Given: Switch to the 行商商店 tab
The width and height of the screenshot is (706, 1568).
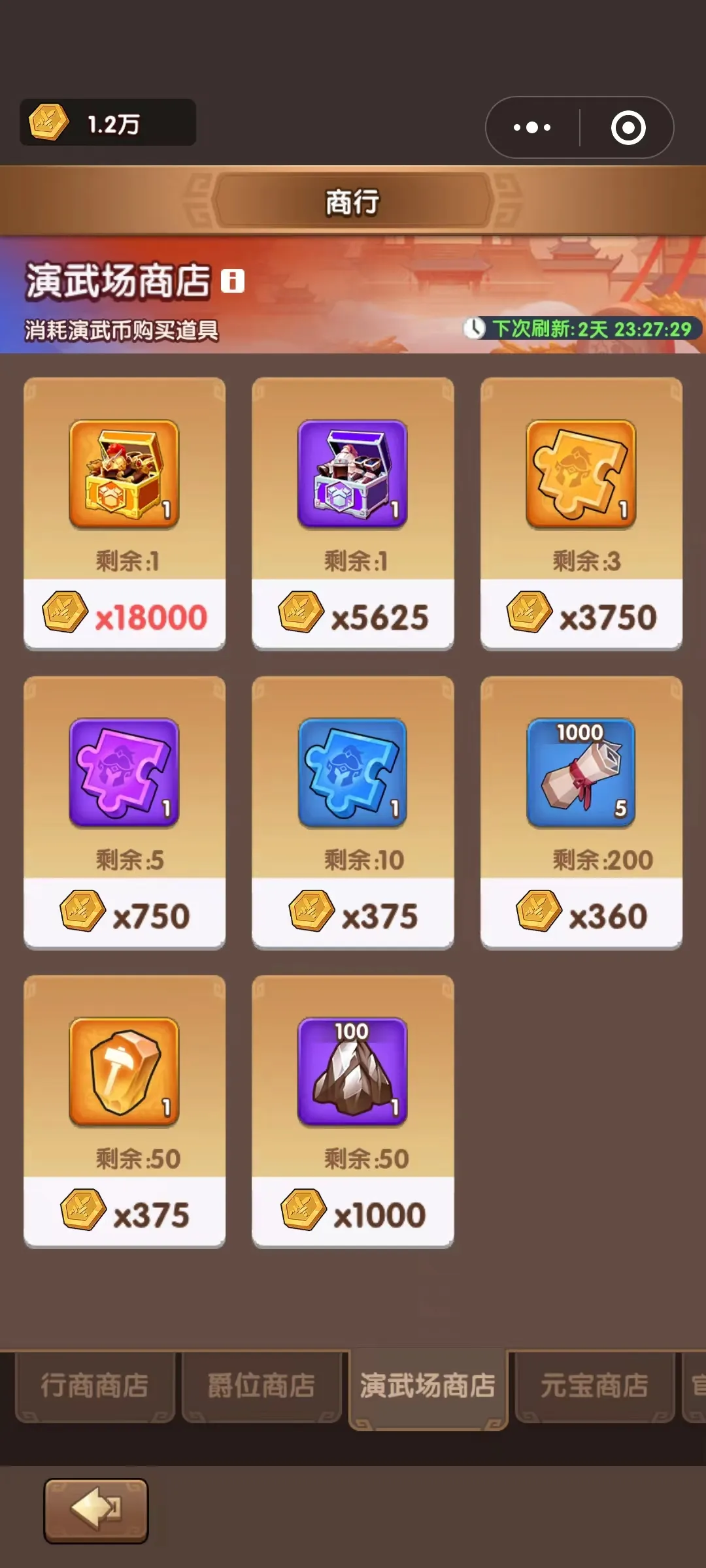Looking at the screenshot, I should [x=95, y=1386].
